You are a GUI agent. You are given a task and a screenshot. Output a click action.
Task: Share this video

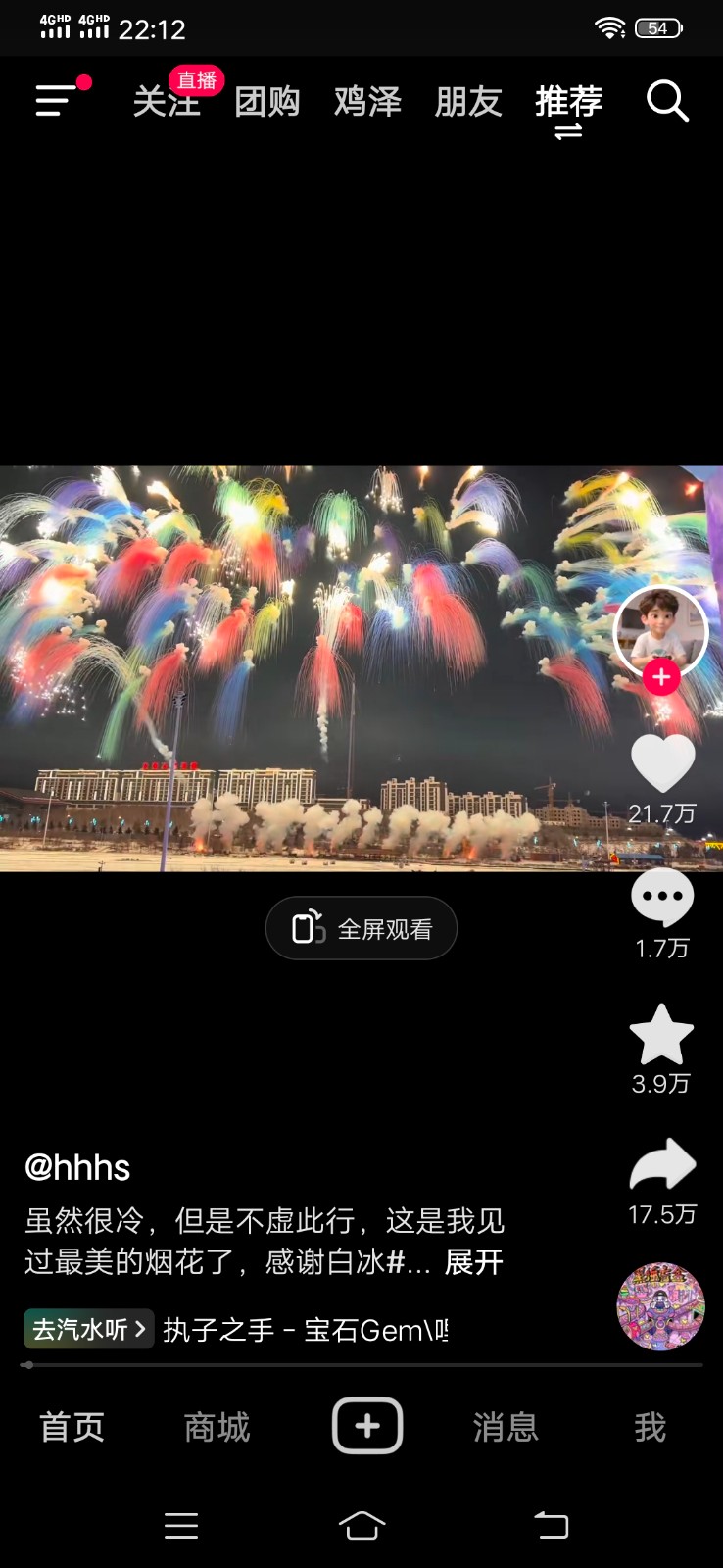[x=662, y=1165]
